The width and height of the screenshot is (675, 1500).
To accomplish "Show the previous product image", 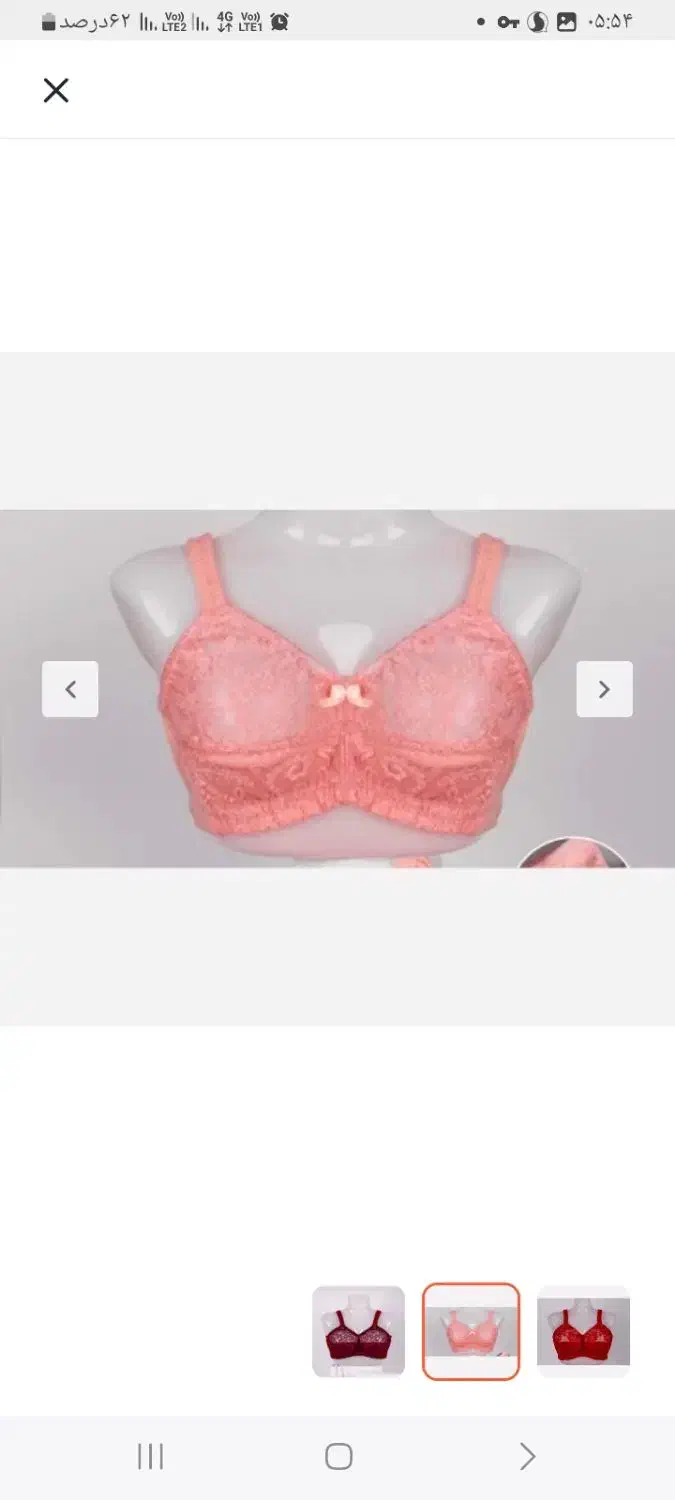I will click(x=70, y=689).
